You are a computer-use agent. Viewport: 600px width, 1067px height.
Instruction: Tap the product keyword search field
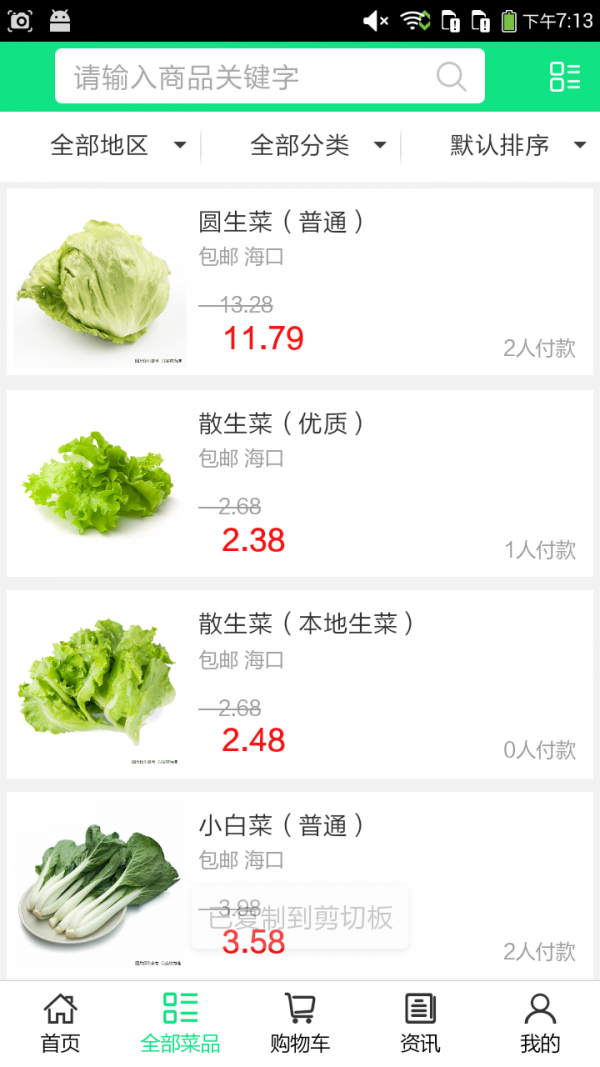[250, 77]
